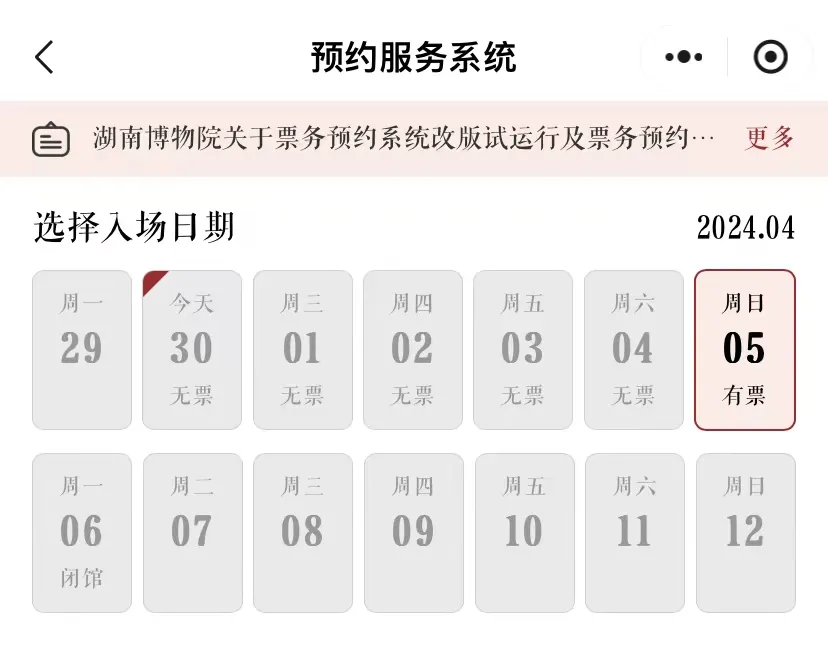Close the mini program with the circle button
The image size is (828, 650).
click(770, 57)
